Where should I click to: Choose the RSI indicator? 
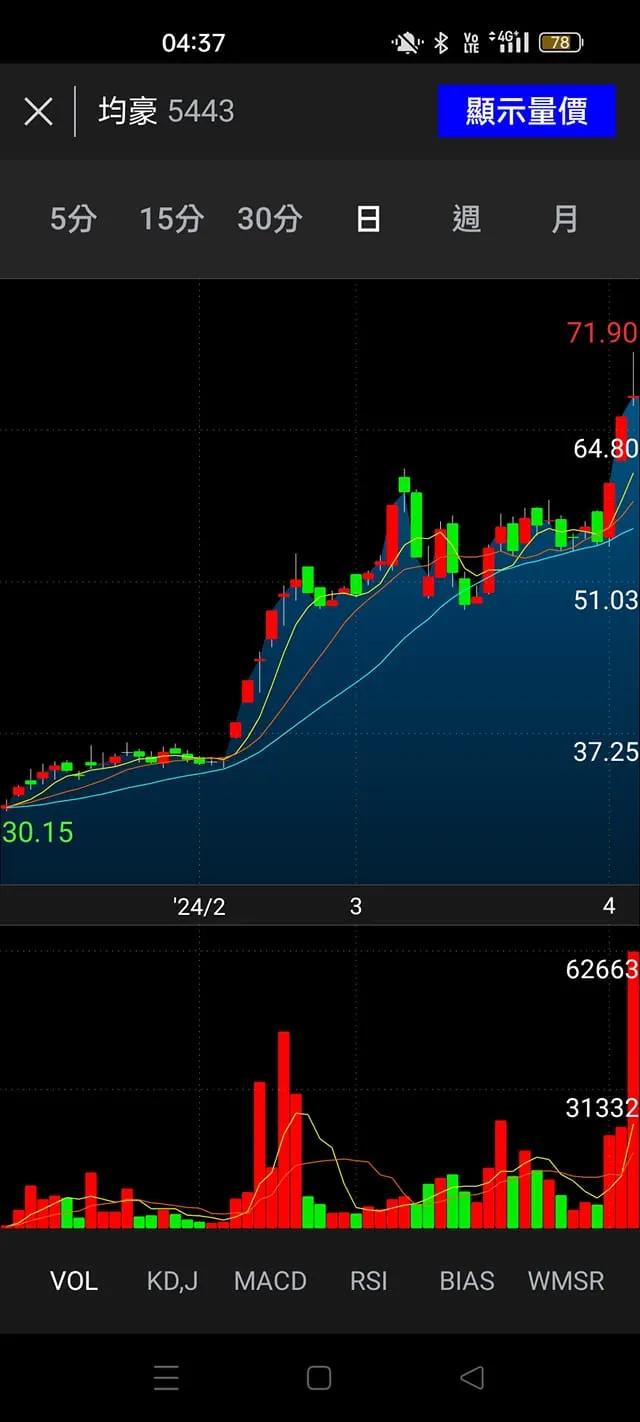coord(368,1281)
